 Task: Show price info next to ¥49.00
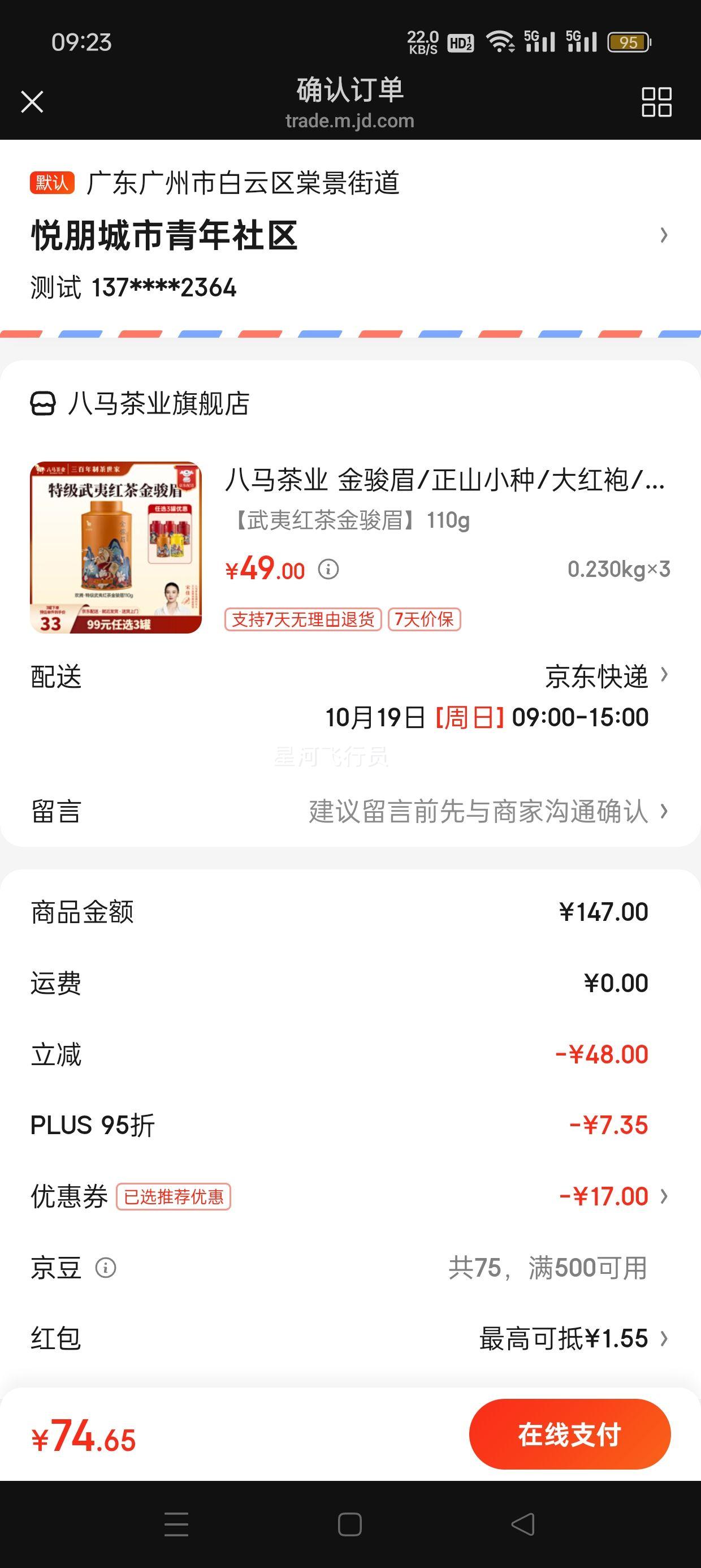328,570
